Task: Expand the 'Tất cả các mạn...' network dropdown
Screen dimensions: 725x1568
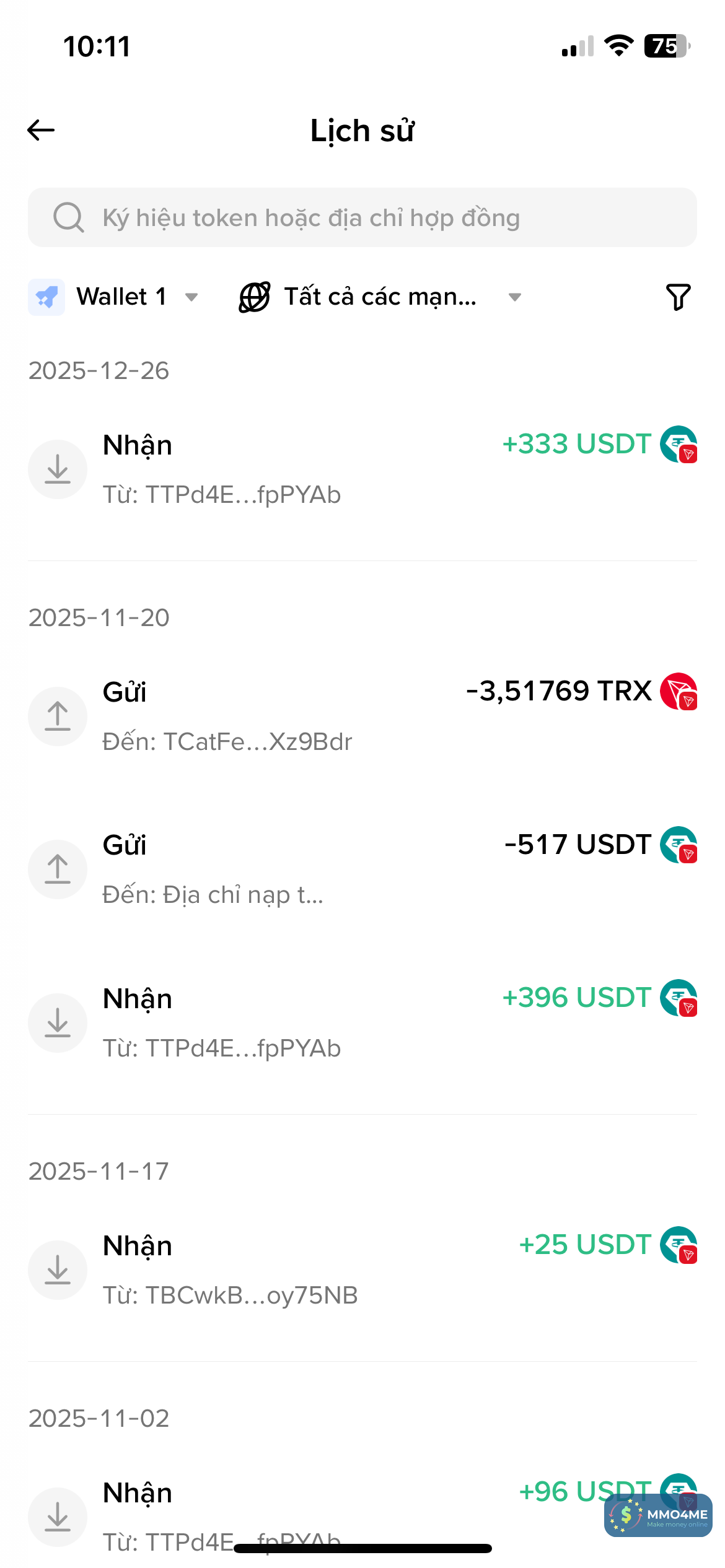Action: (x=380, y=297)
